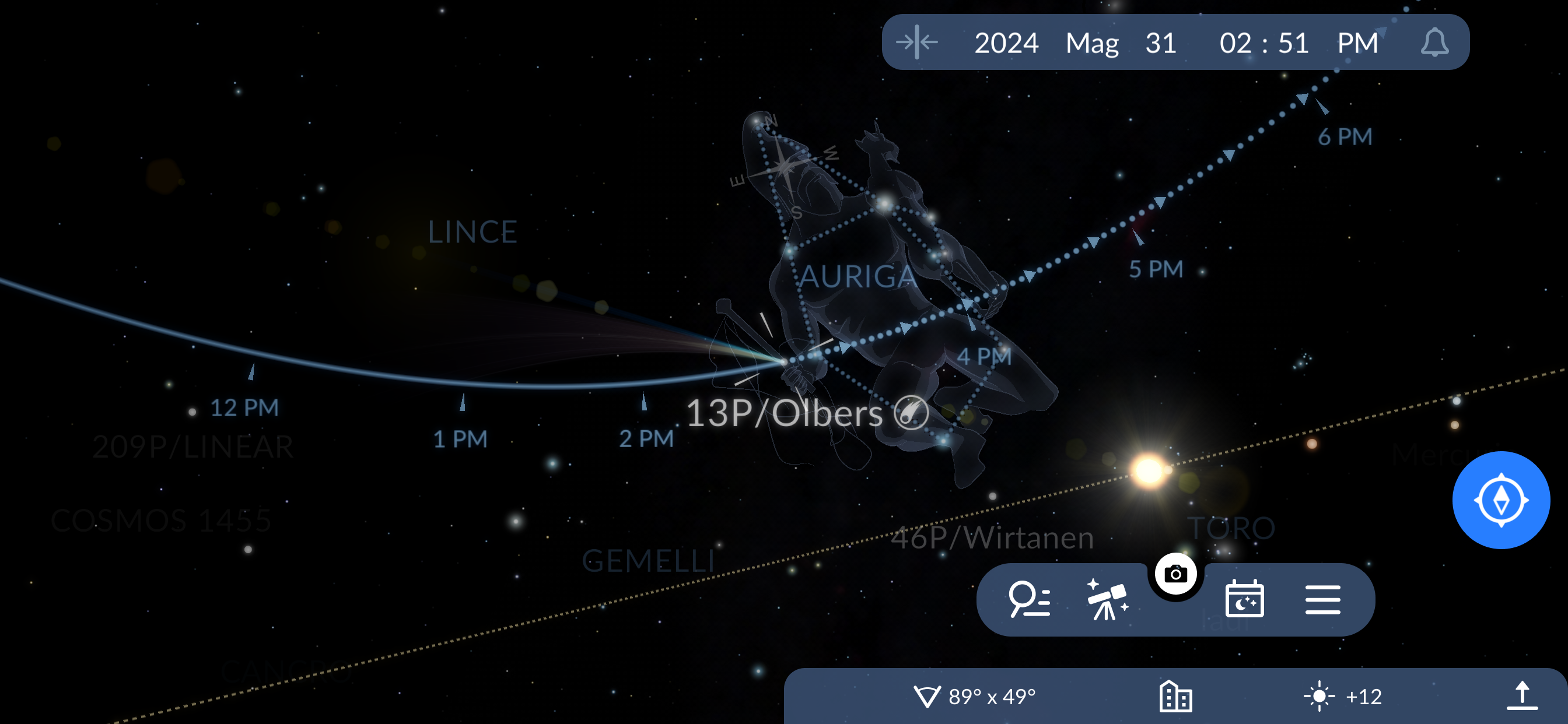Open the hamburger main menu
The height and width of the screenshot is (724, 1568).
(x=1322, y=599)
